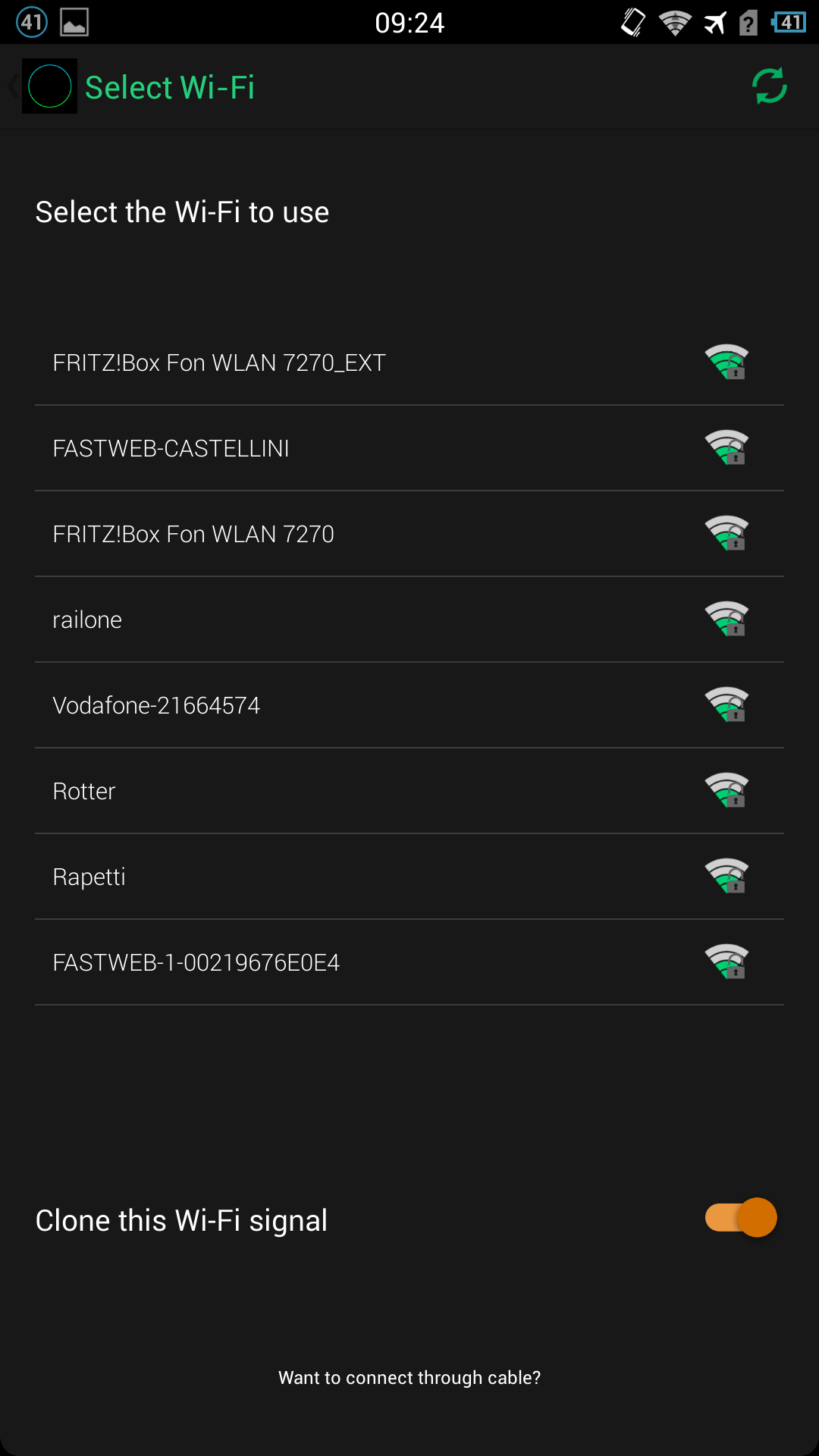Image resolution: width=819 pixels, height=1456 pixels.
Task: Turn off Clone this Wi-Fi signal
Action: (x=741, y=1218)
